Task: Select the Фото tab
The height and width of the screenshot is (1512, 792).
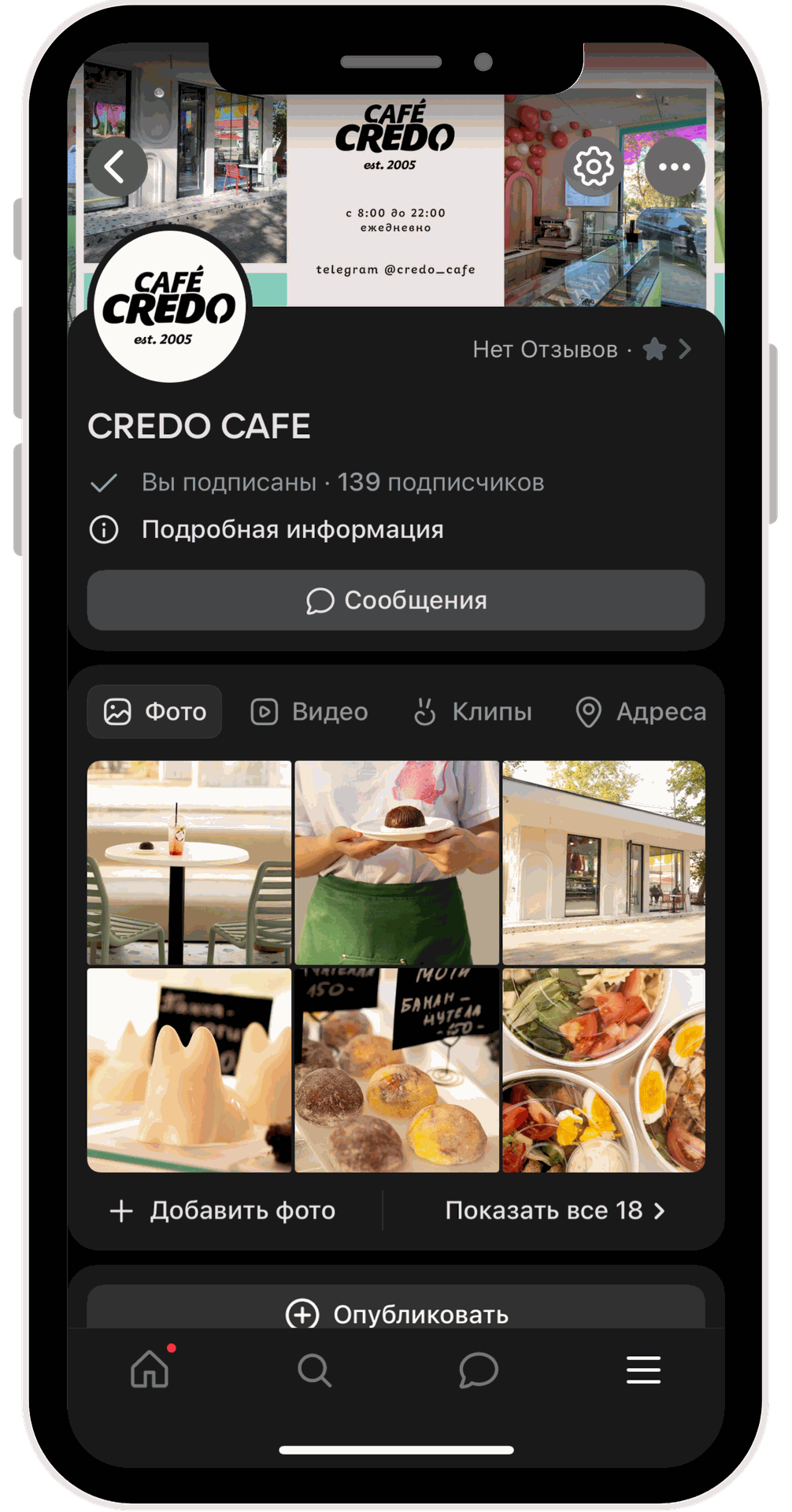Action: pyautogui.click(x=154, y=712)
